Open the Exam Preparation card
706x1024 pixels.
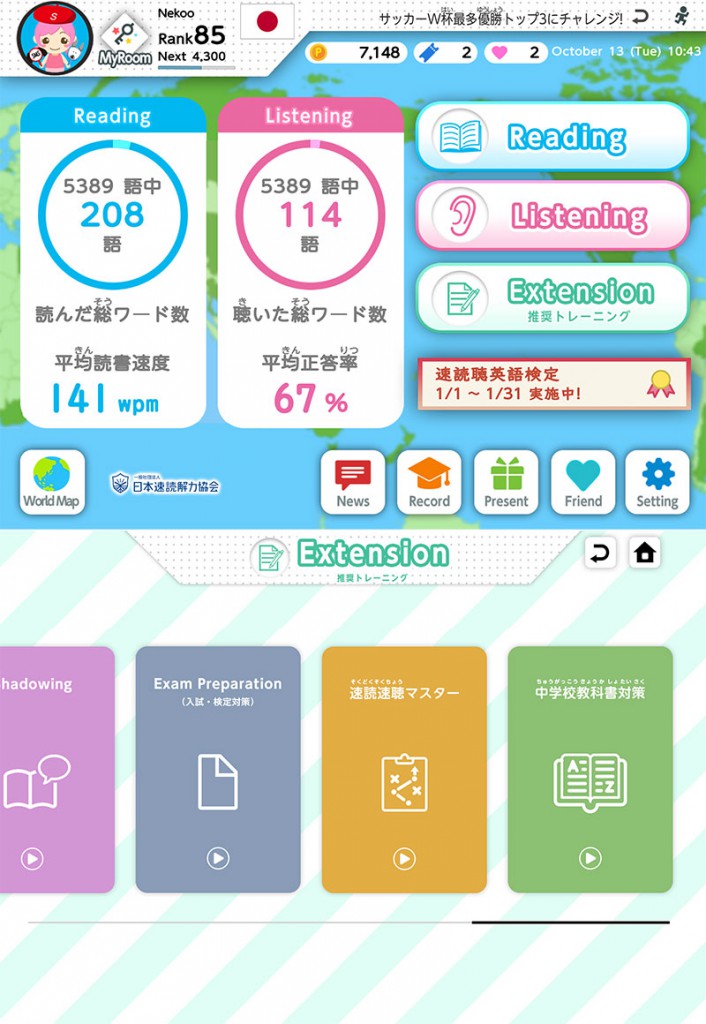point(218,769)
